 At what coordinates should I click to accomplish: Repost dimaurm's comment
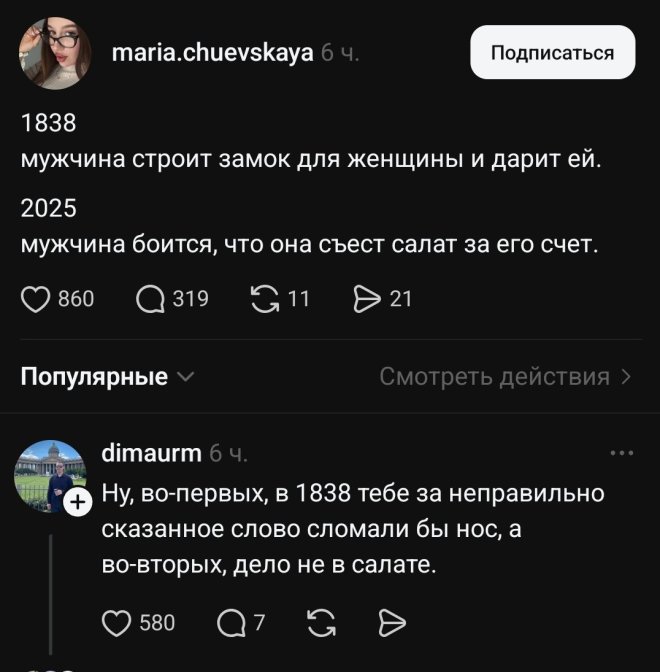[319, 623]
